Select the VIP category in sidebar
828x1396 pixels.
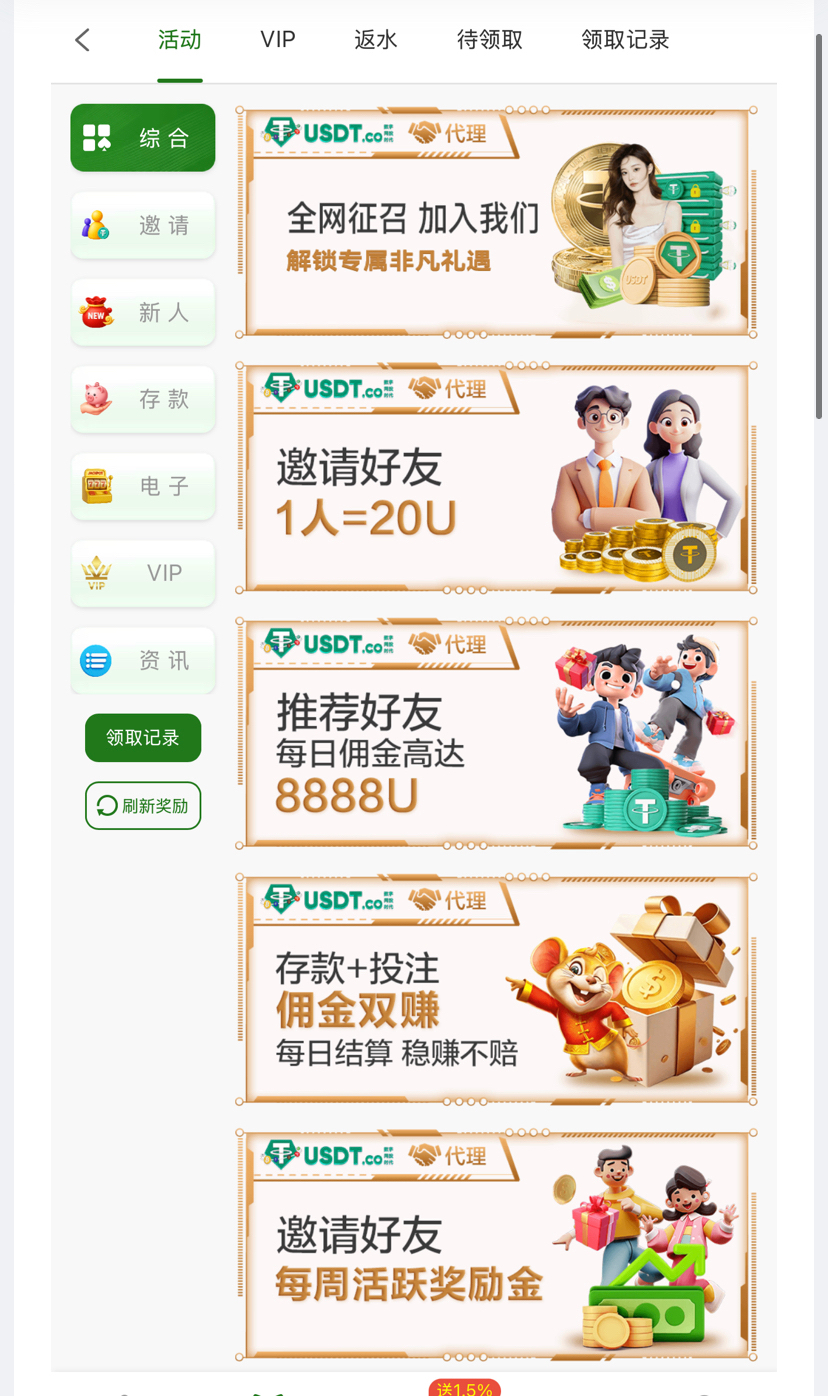(143, 573)
